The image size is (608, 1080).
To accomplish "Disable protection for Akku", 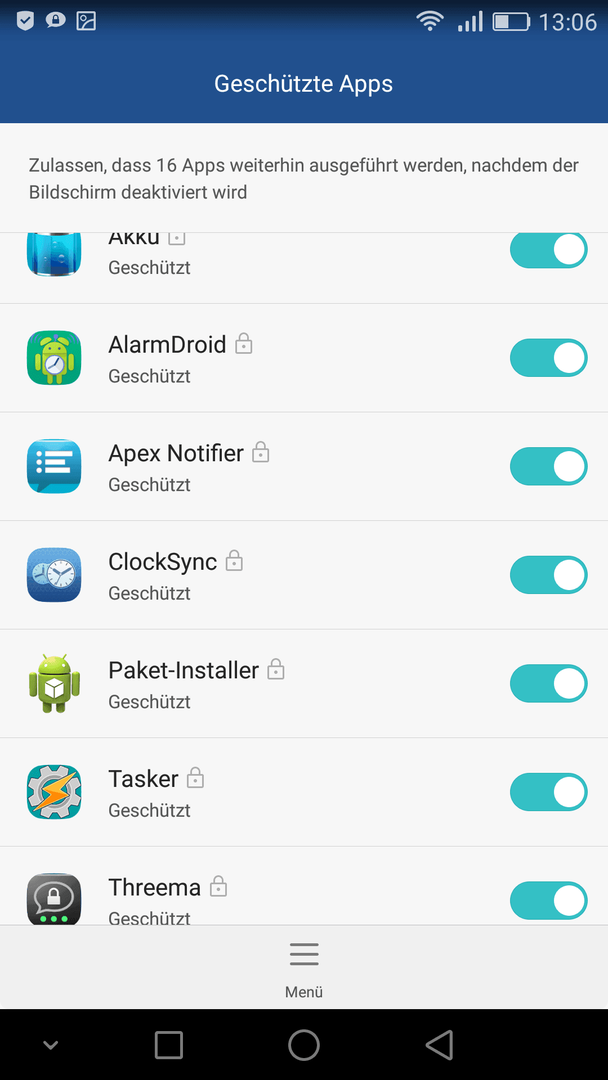I will (x=548, y=251).
